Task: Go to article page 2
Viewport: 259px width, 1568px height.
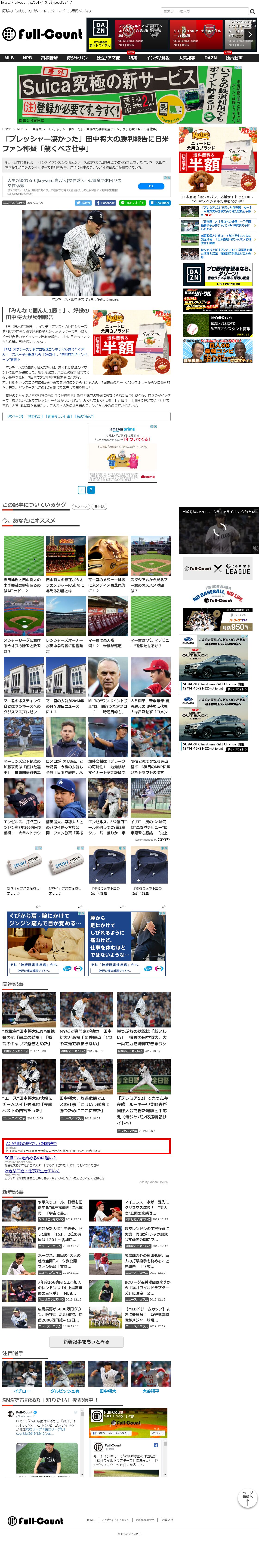Action: coord(91,489)
